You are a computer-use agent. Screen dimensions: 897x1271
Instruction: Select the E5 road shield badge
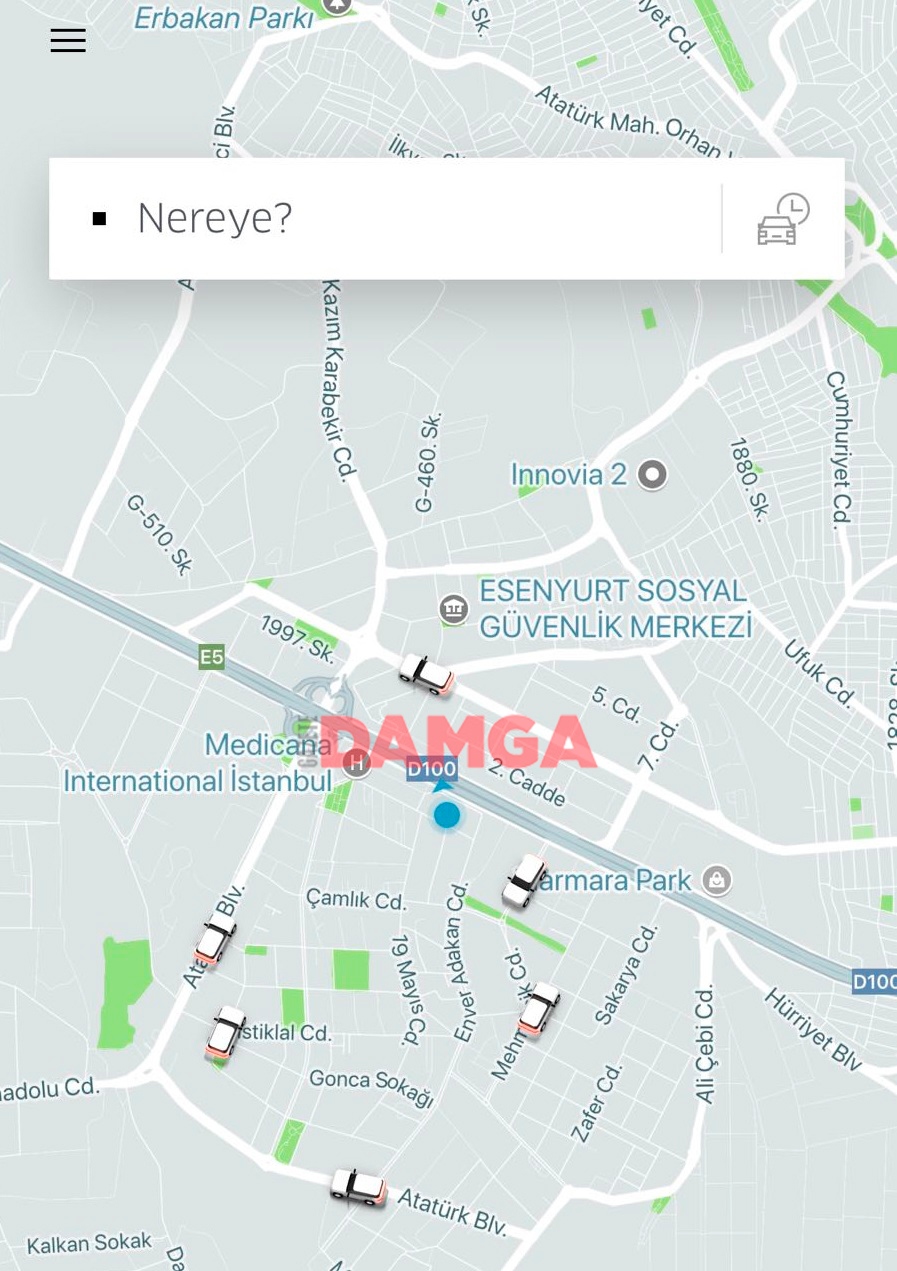(x=210, y=657)
